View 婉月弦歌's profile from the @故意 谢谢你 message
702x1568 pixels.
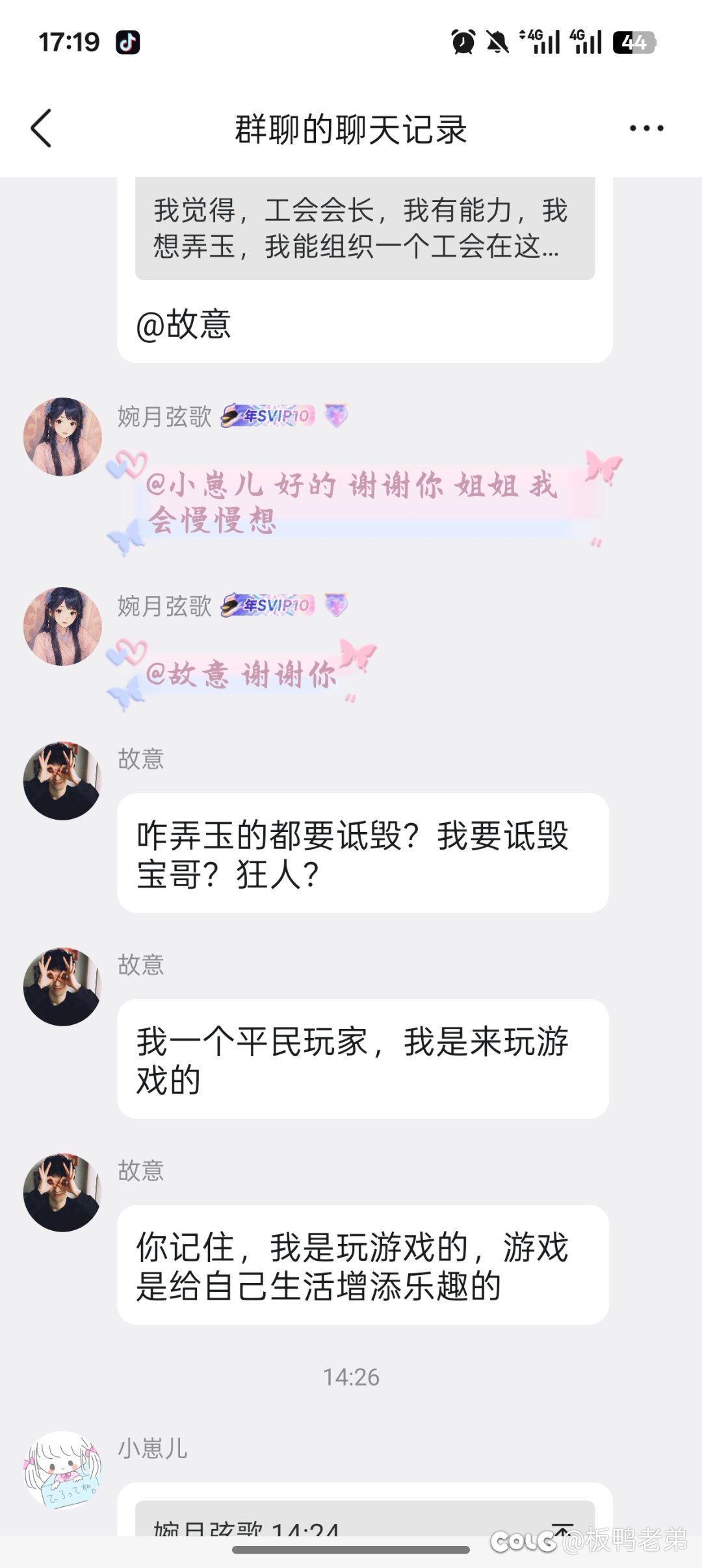click(x=62, y=627)
